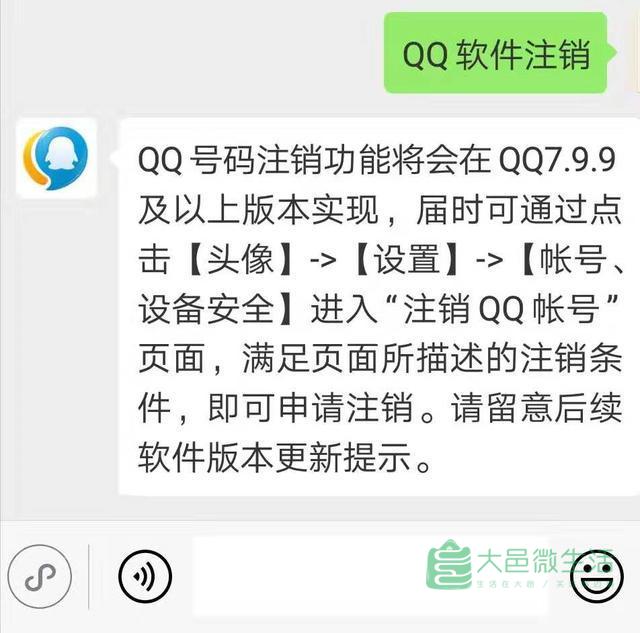Open the mini program icon beside the input bar
The image size is (640, 633).
(x=40, y=575)
